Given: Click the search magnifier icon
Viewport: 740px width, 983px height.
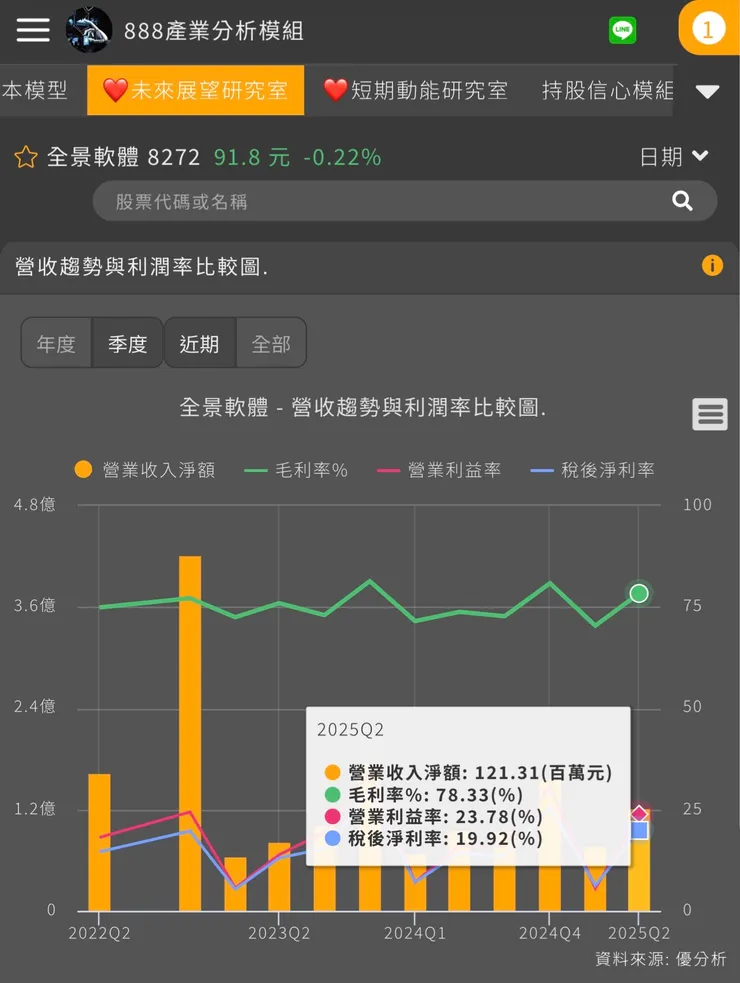Looking at the screenshot, I should click(682, 200).
